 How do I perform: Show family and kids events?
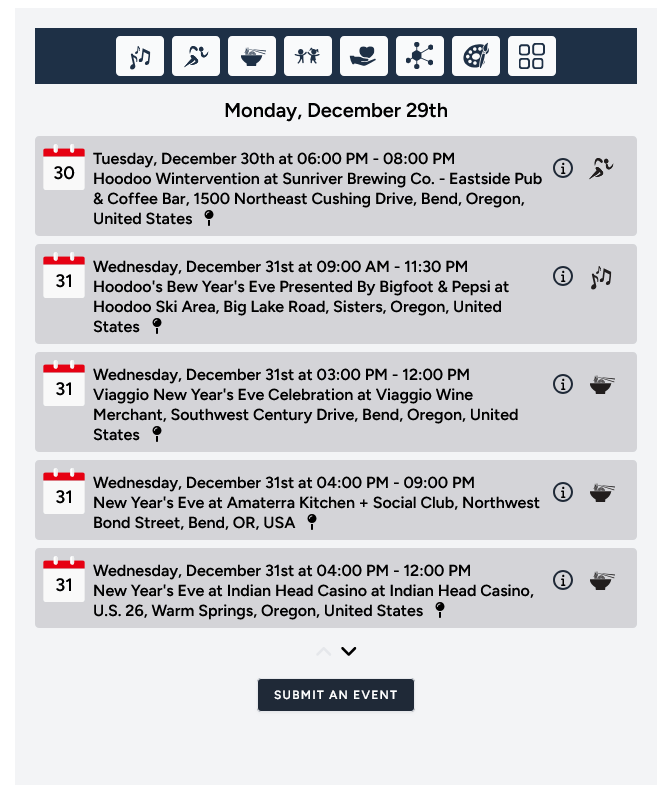point(308,56)
